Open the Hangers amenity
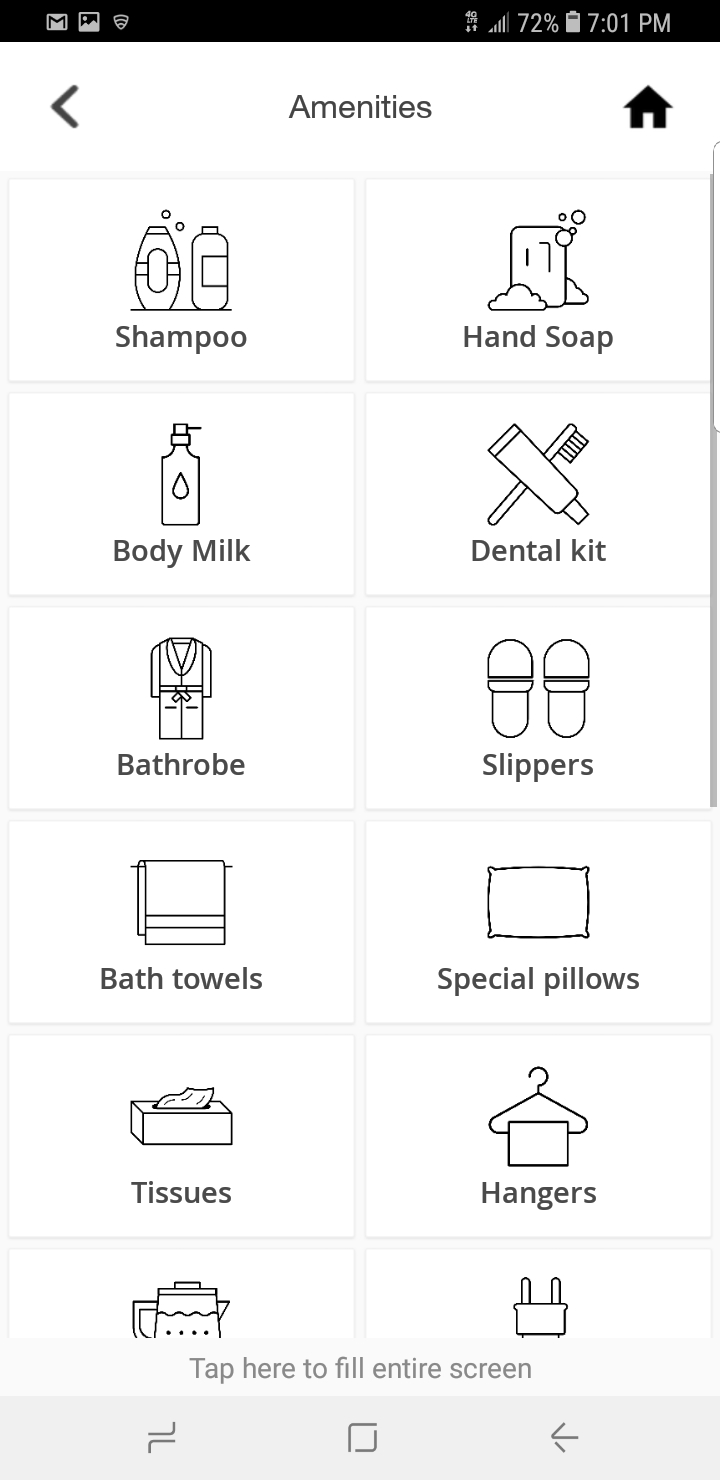This screenshot has height=1480, width=720. coord(538,1136)
